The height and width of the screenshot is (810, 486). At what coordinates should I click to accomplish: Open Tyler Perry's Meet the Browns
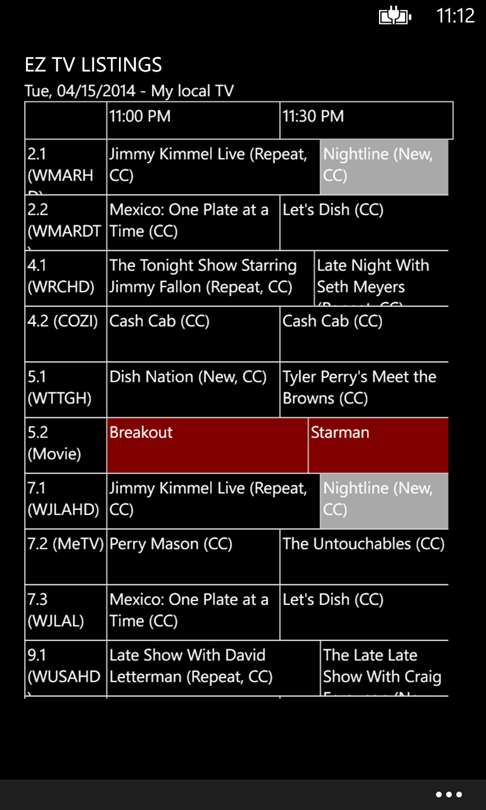(364, 390)
